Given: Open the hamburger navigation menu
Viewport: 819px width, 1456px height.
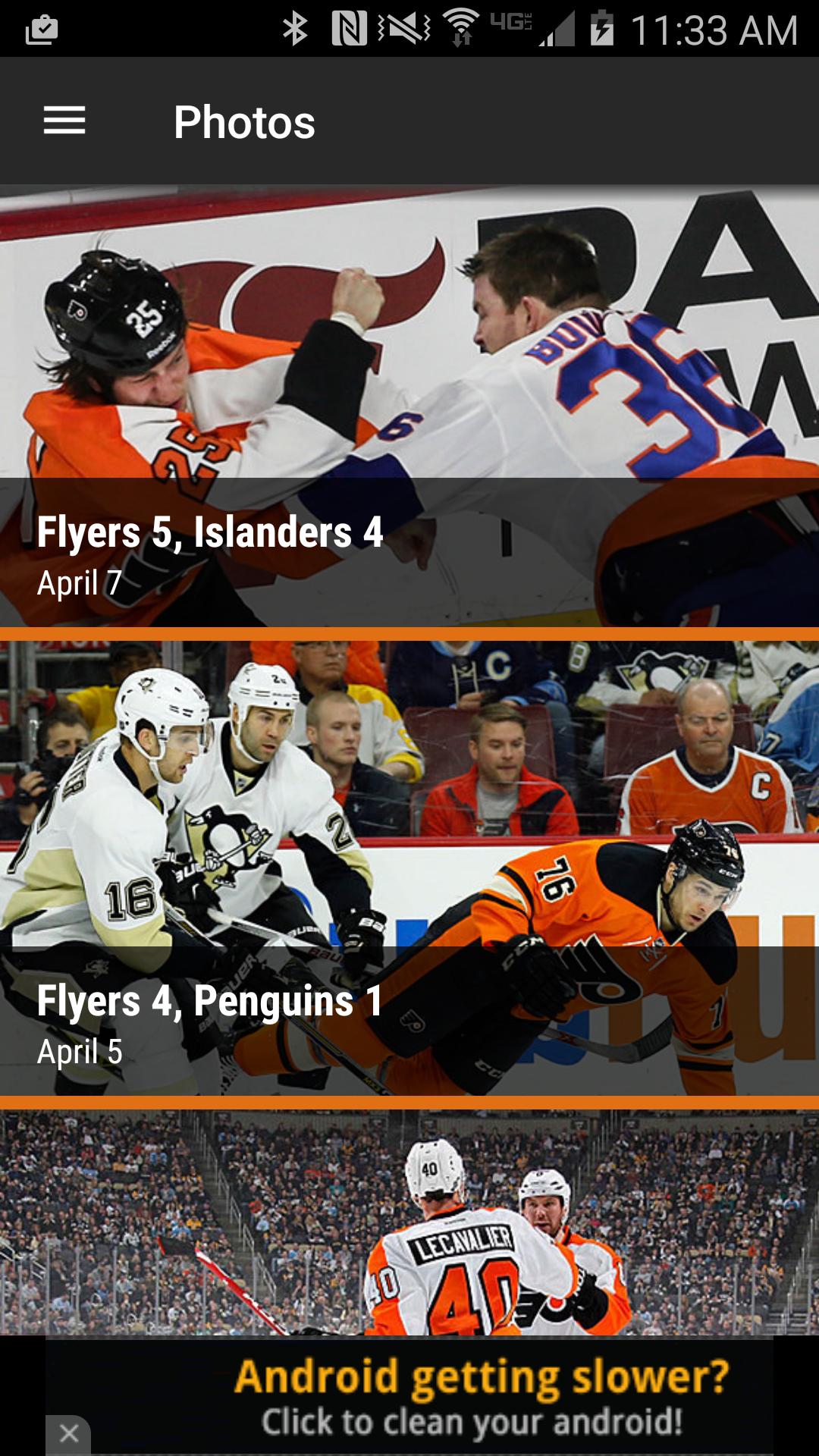Looking at the screenshot, I should point(64,121).
